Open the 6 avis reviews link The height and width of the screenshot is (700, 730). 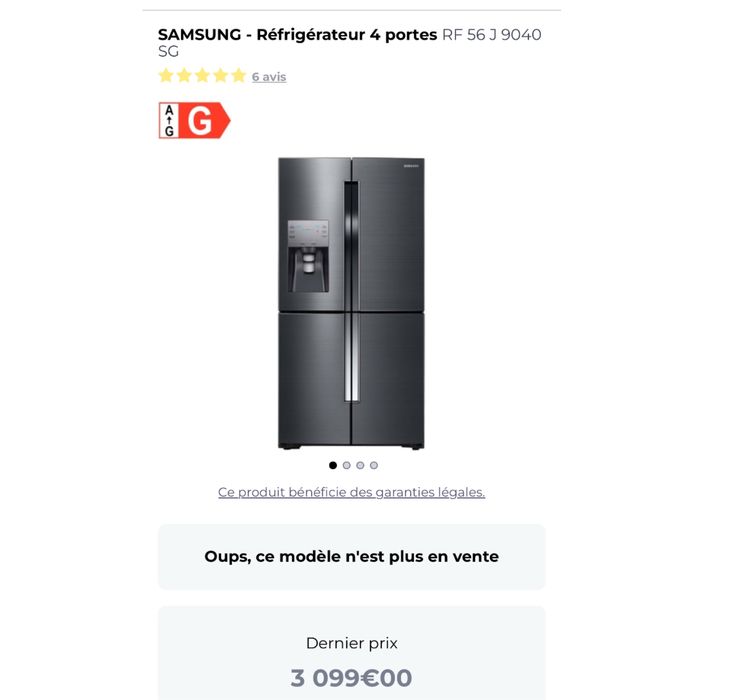point(268,77)
